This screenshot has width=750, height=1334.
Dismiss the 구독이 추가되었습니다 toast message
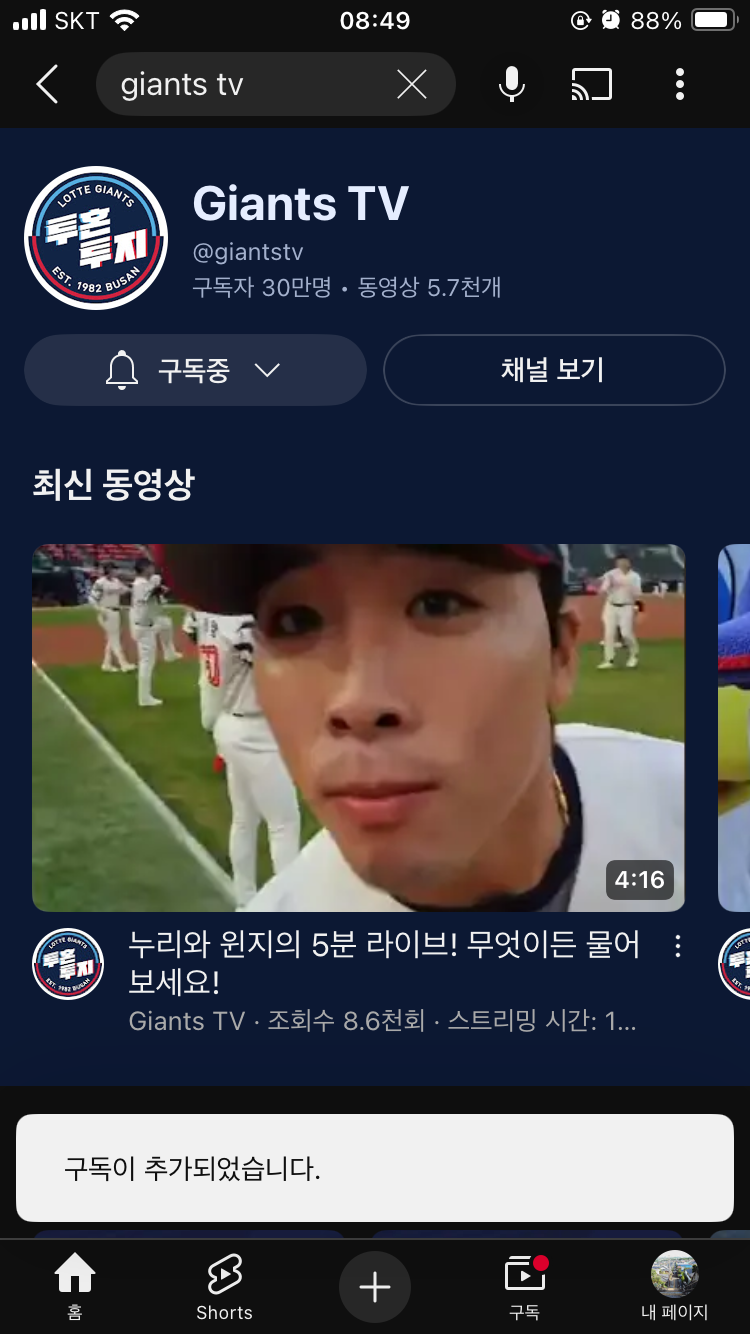[x=375, y=1167]
